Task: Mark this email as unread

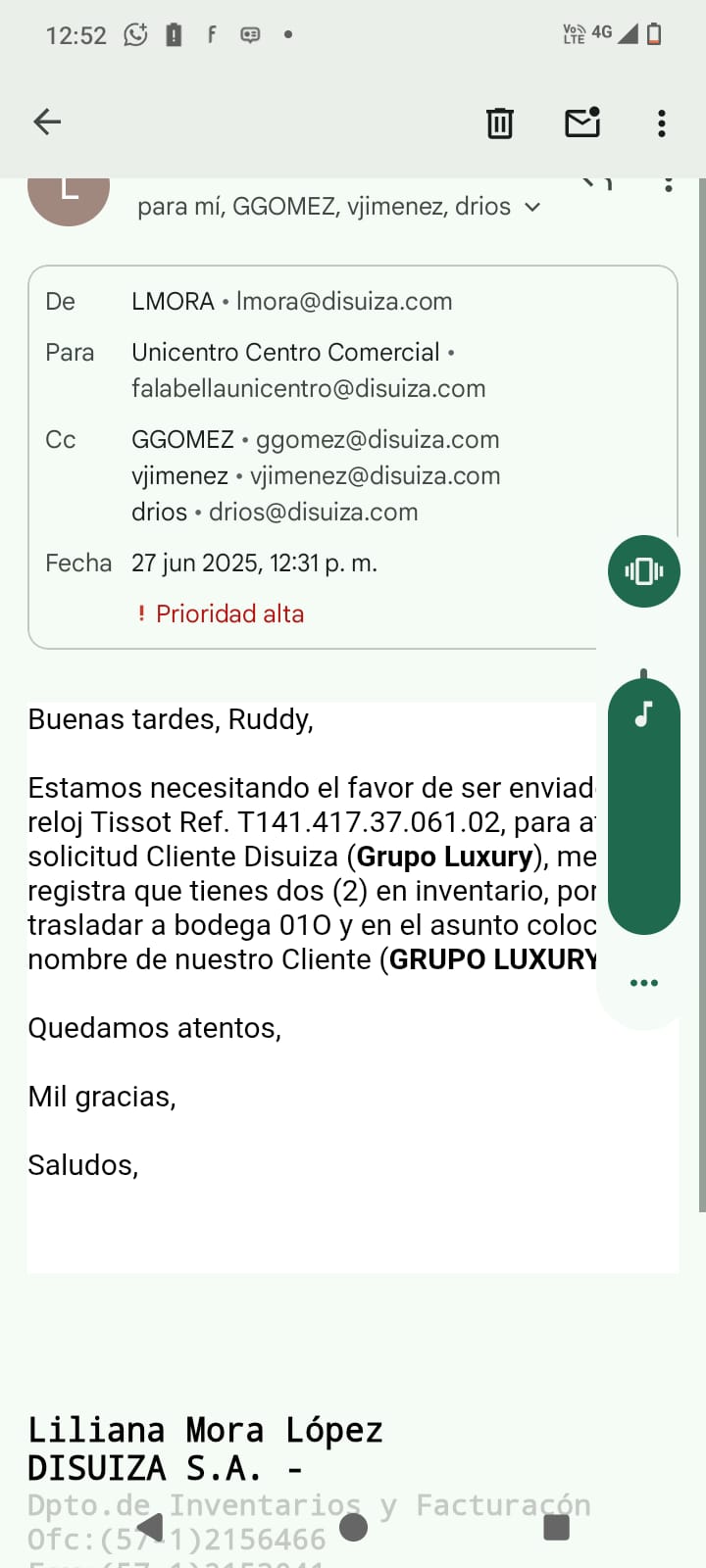Action: pos(582,122)
